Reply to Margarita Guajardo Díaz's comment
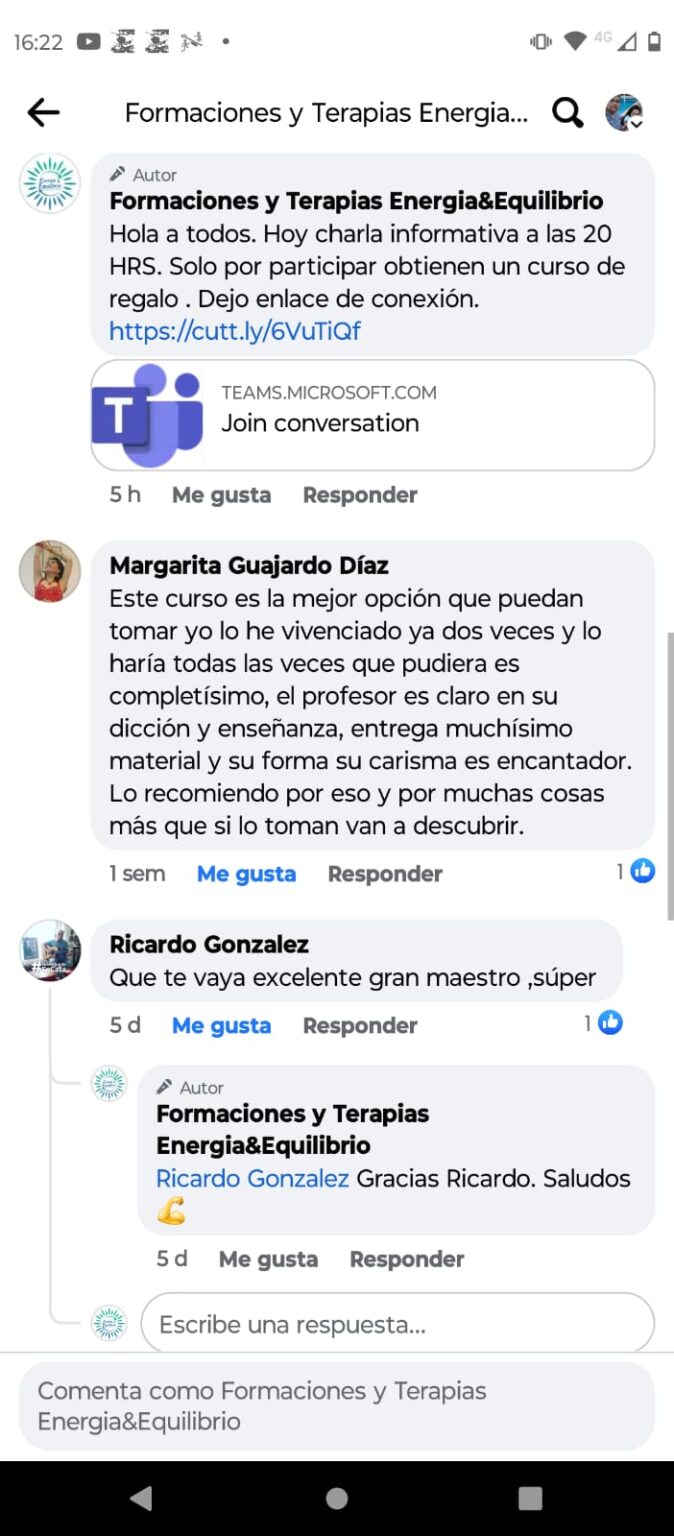Viewport: 674px width, 1536px height. pos(385,874)
